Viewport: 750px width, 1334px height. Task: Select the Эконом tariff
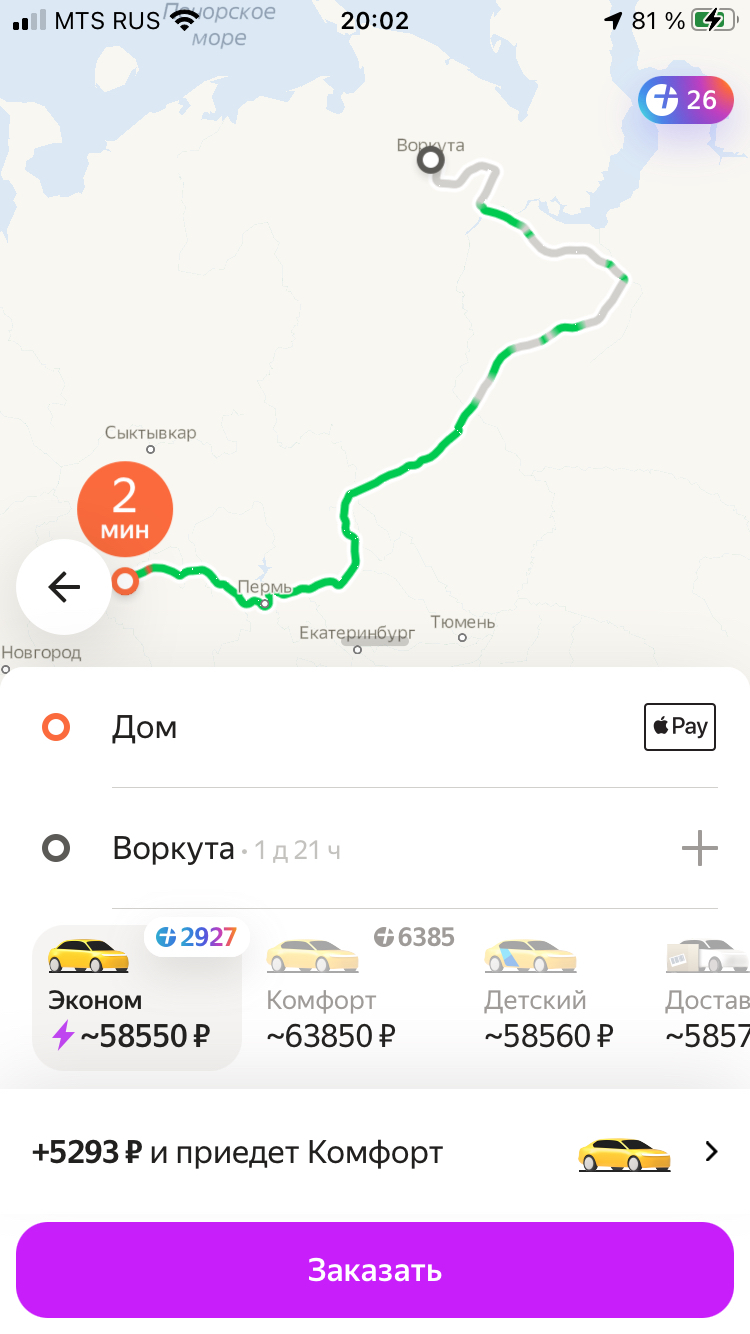point(137,998)
